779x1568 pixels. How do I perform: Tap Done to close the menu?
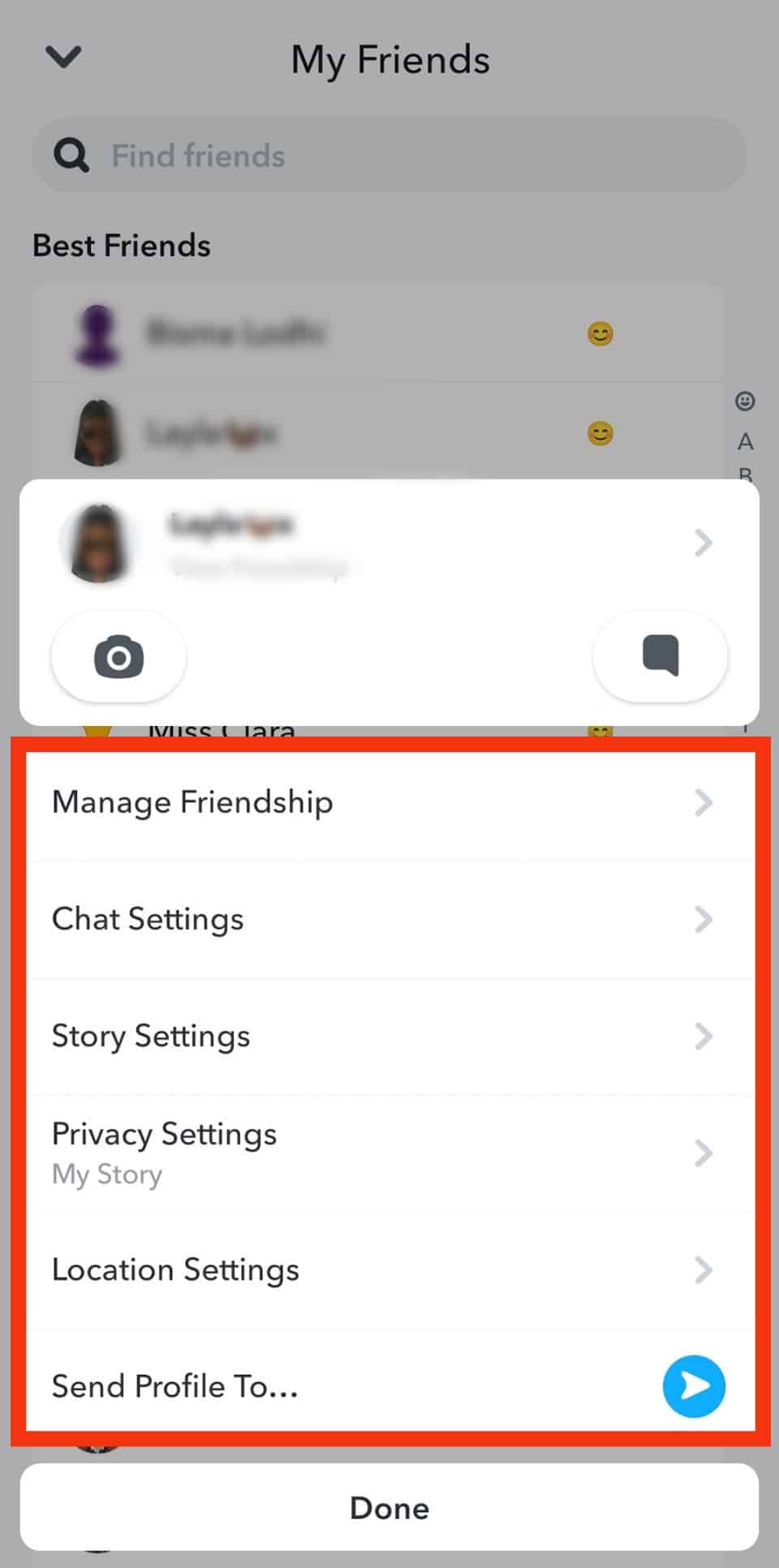click(x=389, y=1508)
